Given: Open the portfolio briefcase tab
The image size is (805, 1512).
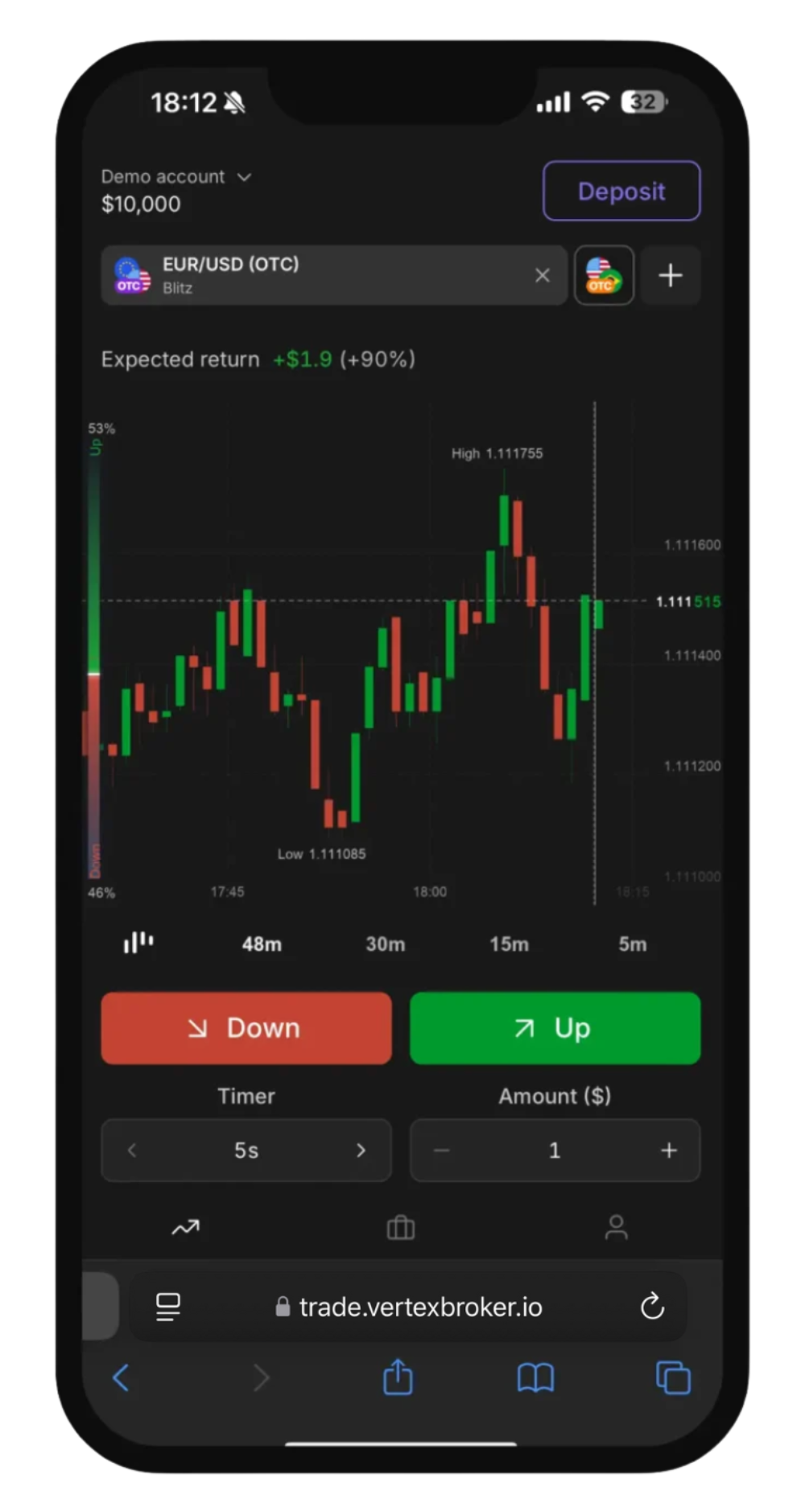Looking at the screenshot, I should coord(401,1228).
